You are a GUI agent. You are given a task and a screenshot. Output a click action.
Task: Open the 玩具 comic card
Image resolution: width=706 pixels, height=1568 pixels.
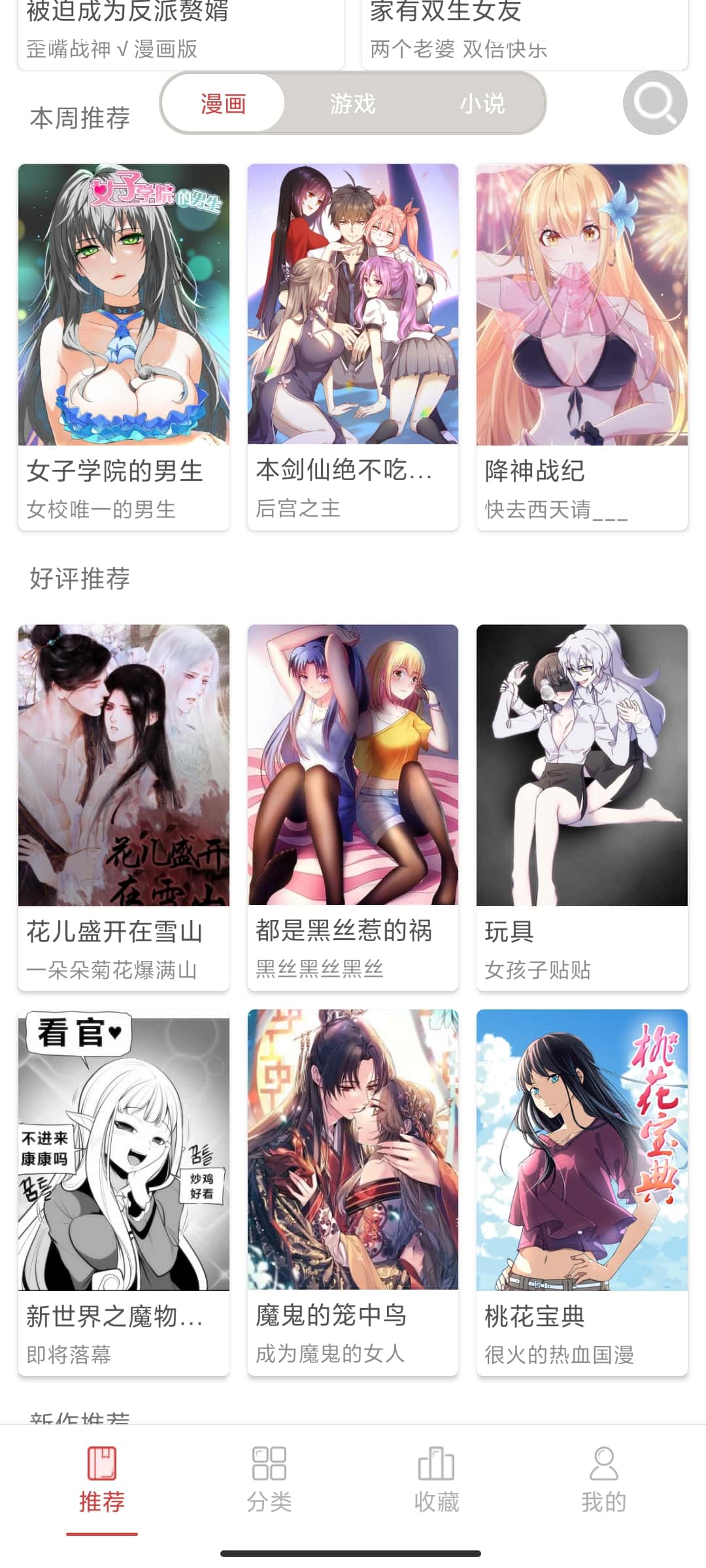pyautogui.click(x=582, y=807)
